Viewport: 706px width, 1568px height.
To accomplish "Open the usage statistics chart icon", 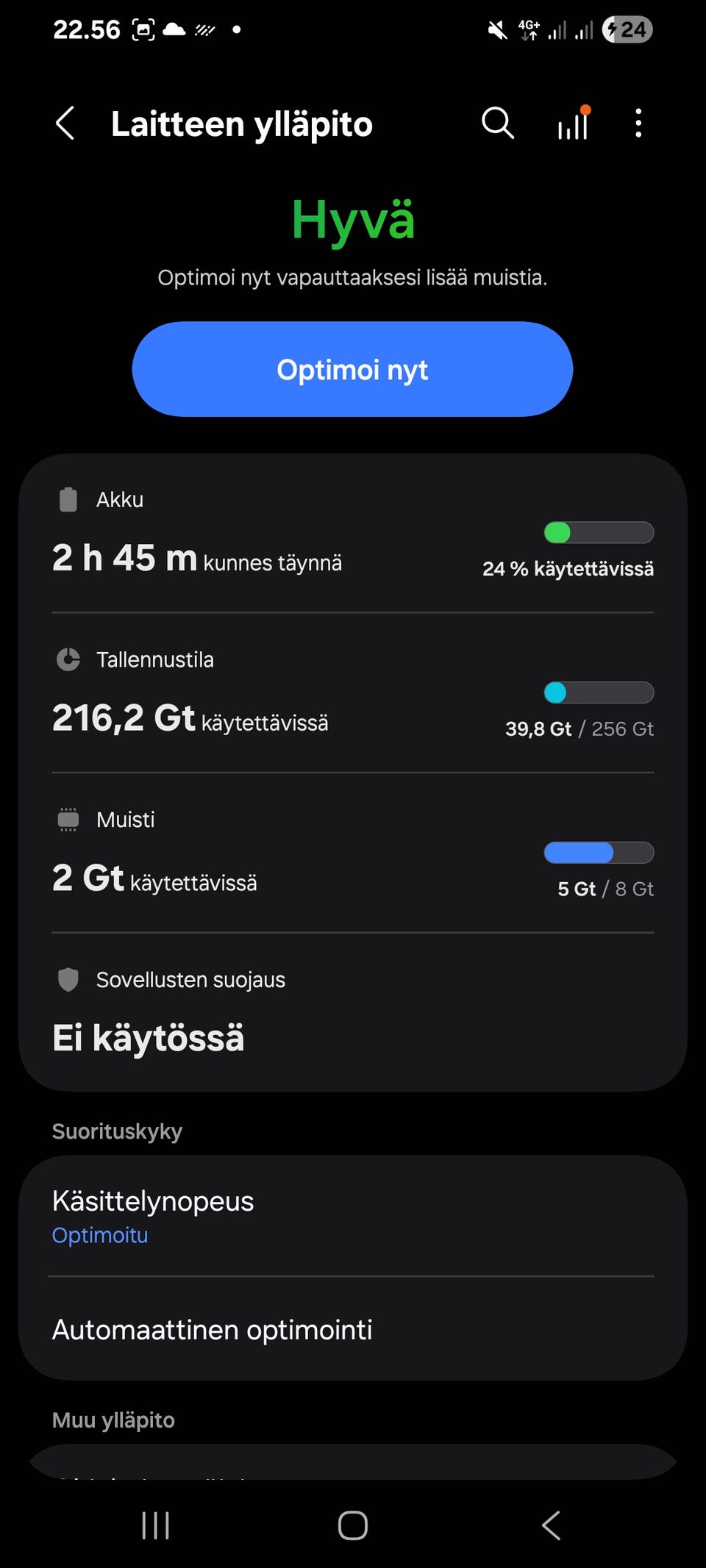I will pyautogui.click(x=572, y=123).
